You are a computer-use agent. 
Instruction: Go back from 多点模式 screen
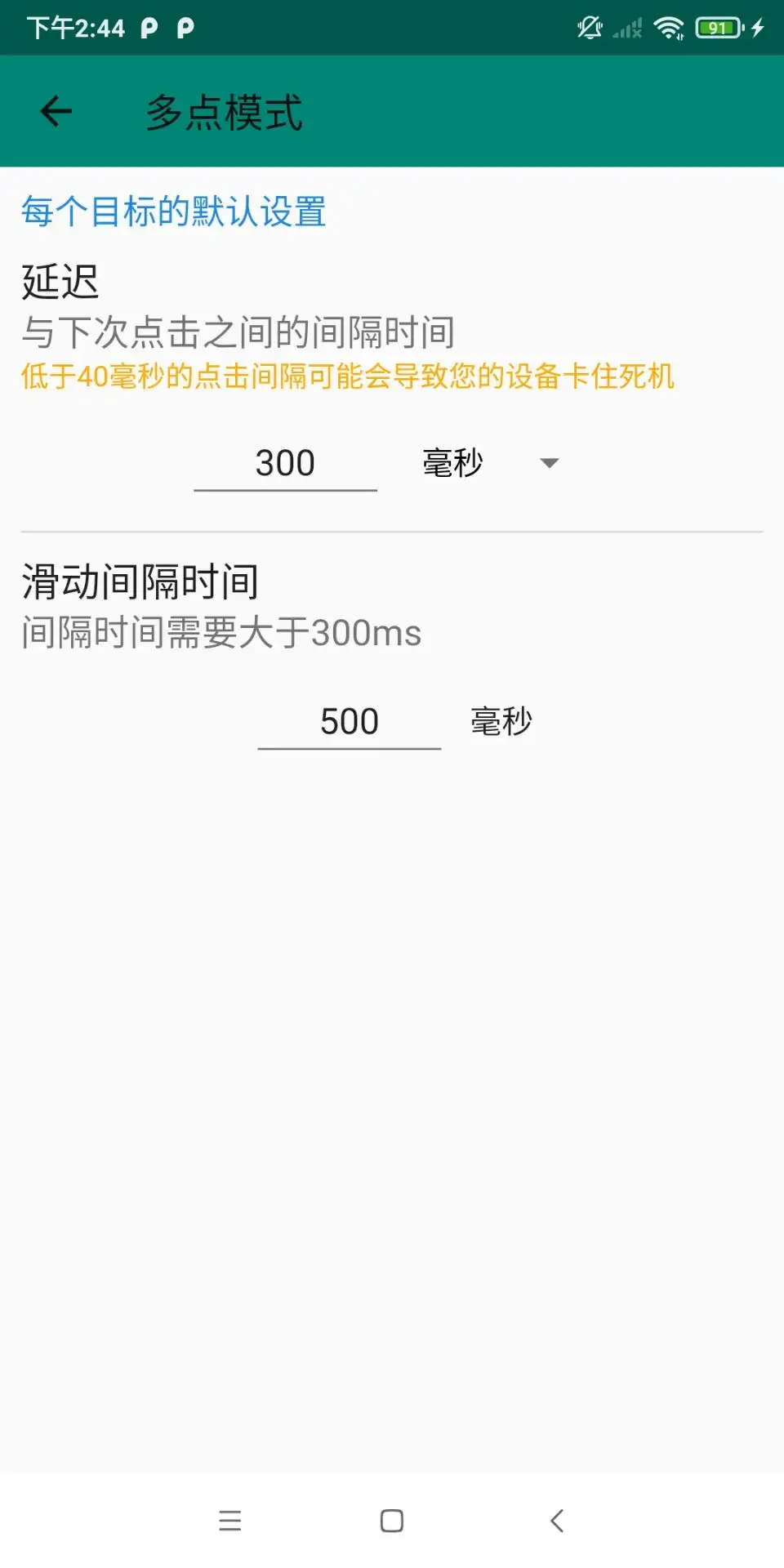point(56,112)
